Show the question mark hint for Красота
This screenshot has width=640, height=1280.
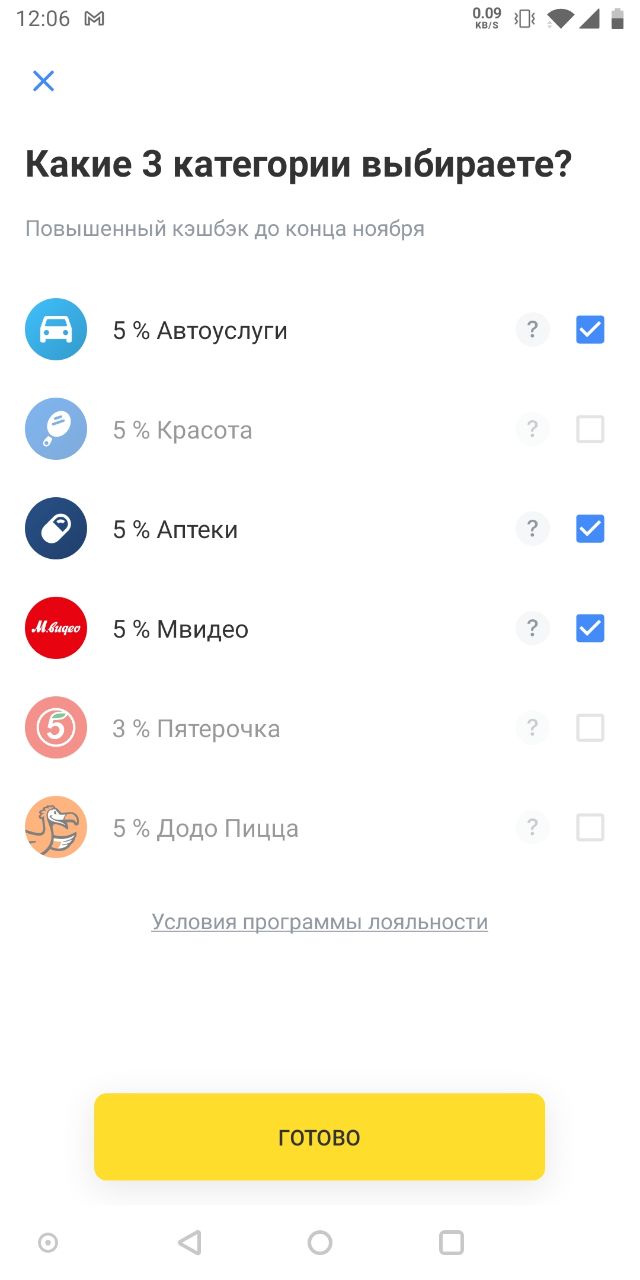coord(532,429)
